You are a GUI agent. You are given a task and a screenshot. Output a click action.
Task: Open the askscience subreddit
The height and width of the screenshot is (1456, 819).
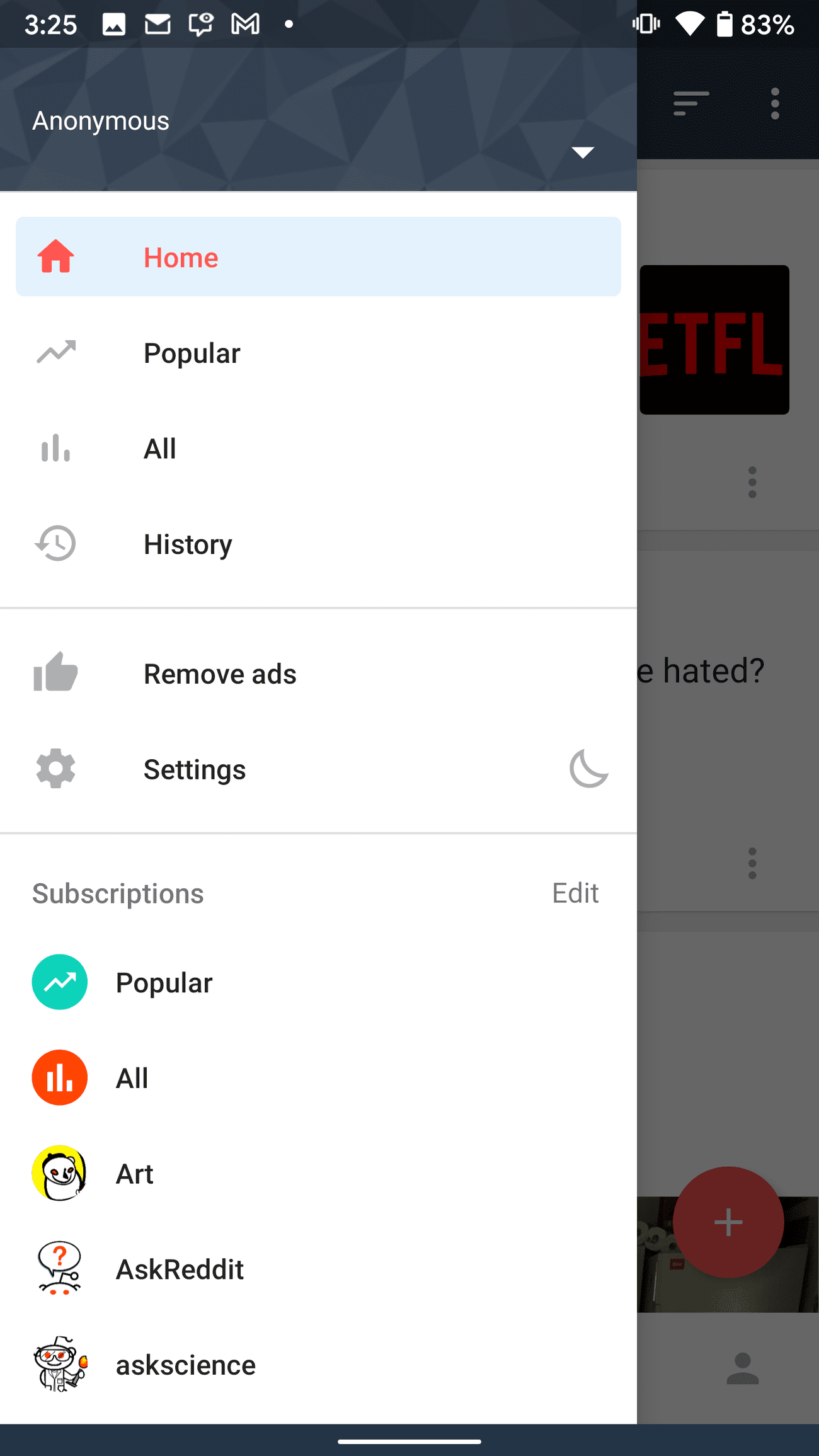(185, 1365)
